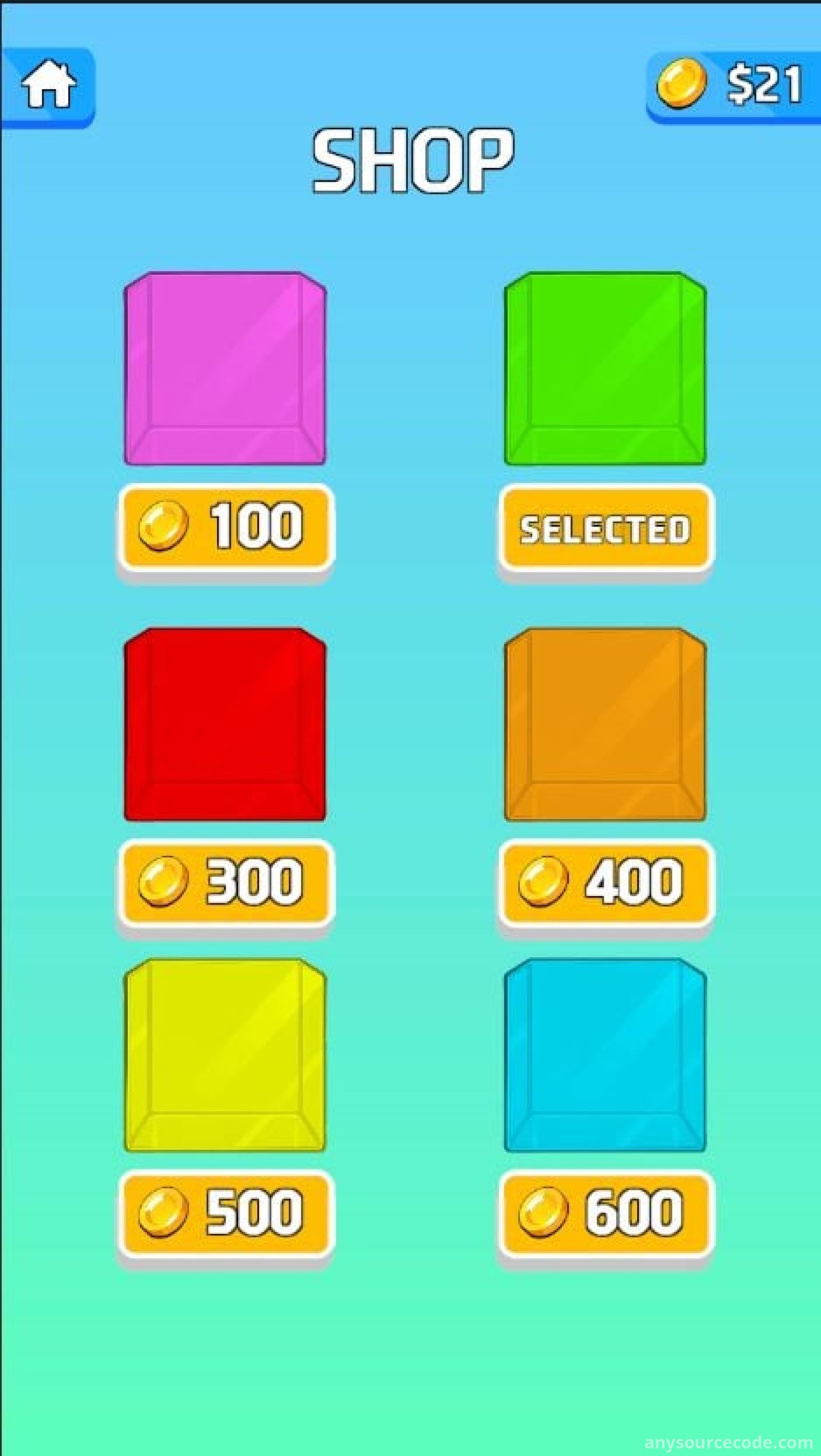
Task: Tap the Selected button under green cube
Action: click(605, 528)
